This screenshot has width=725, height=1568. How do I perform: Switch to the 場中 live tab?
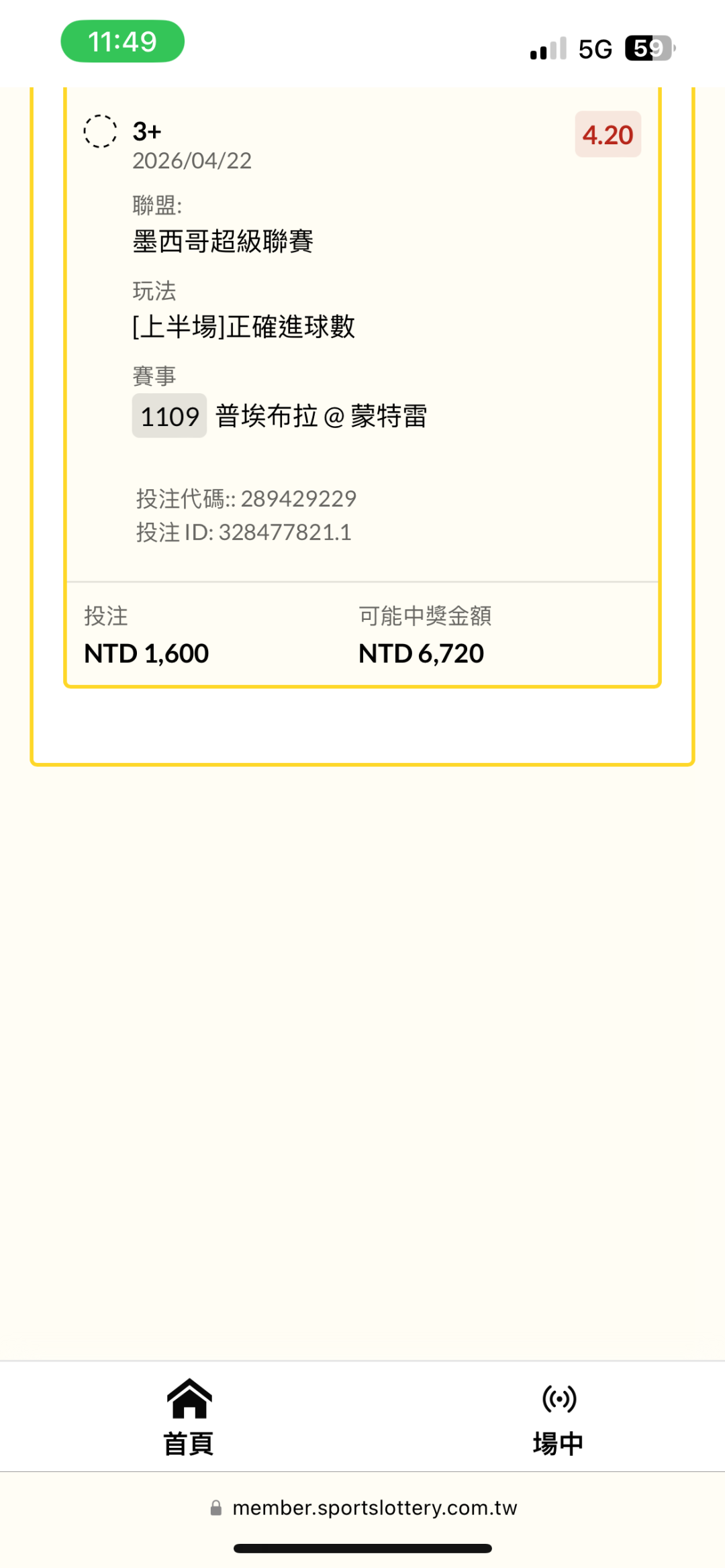pyautogui.click(x=558, y=1417)
